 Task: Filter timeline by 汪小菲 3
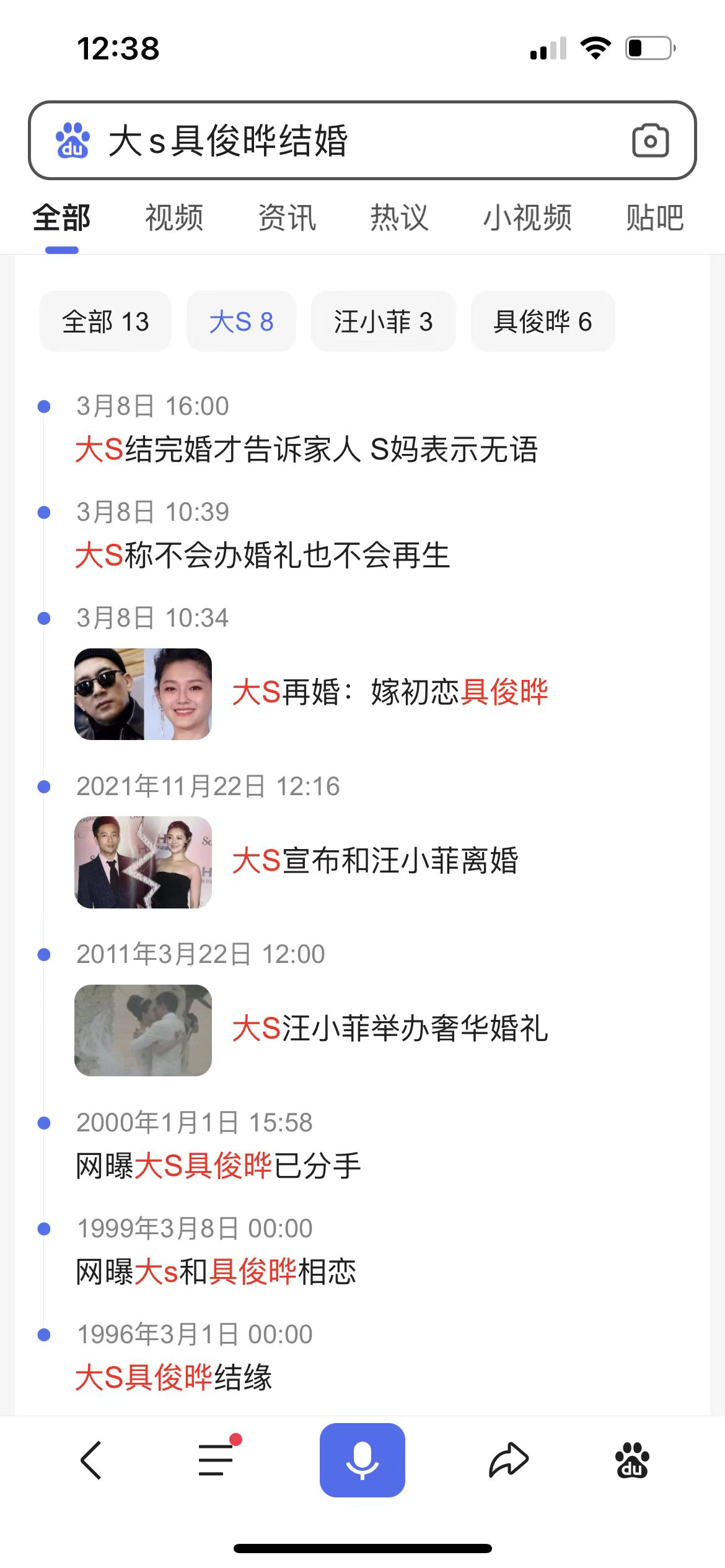pos(383,322)
